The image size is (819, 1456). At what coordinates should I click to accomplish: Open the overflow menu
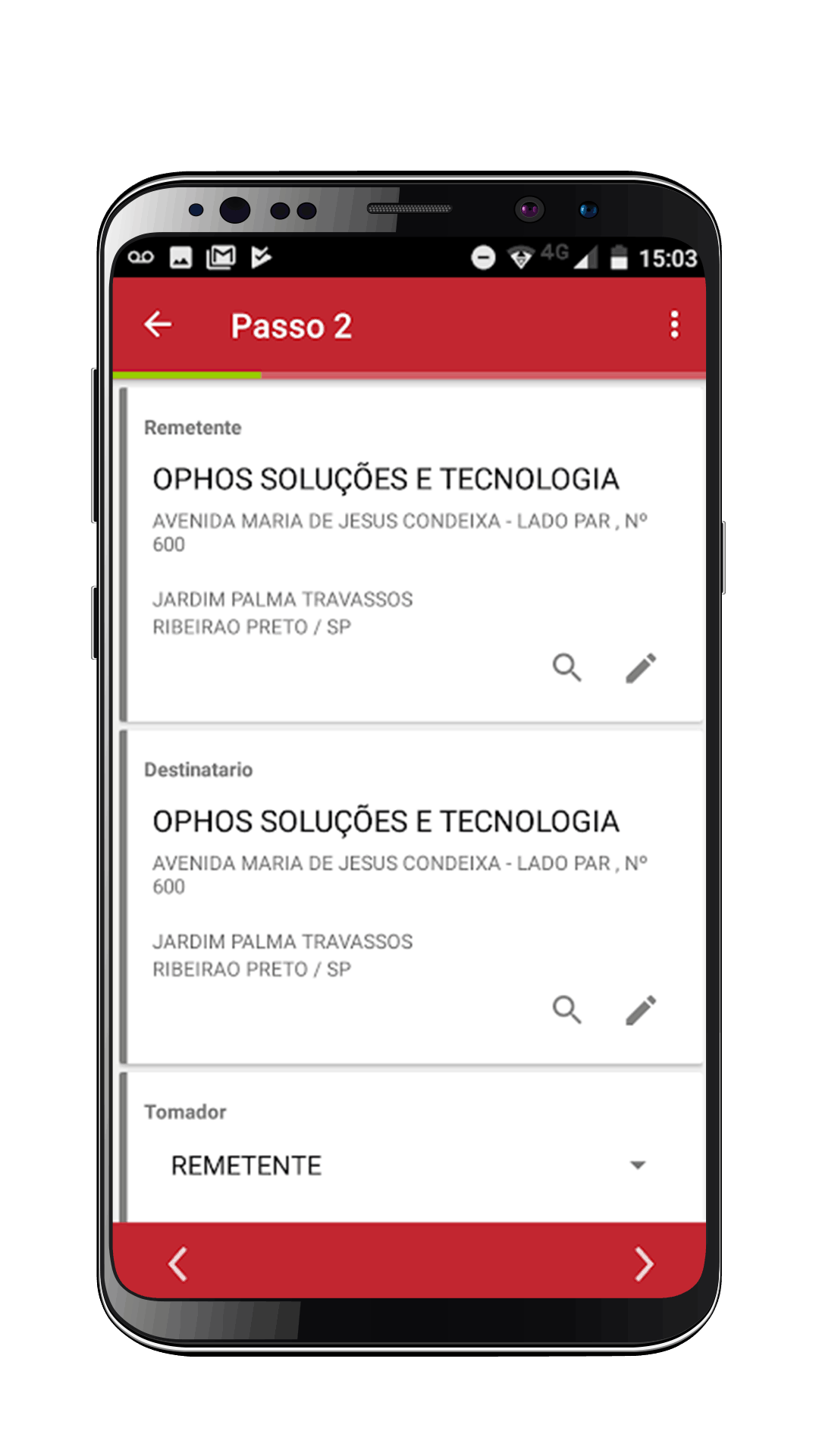(x=674, y=325)
